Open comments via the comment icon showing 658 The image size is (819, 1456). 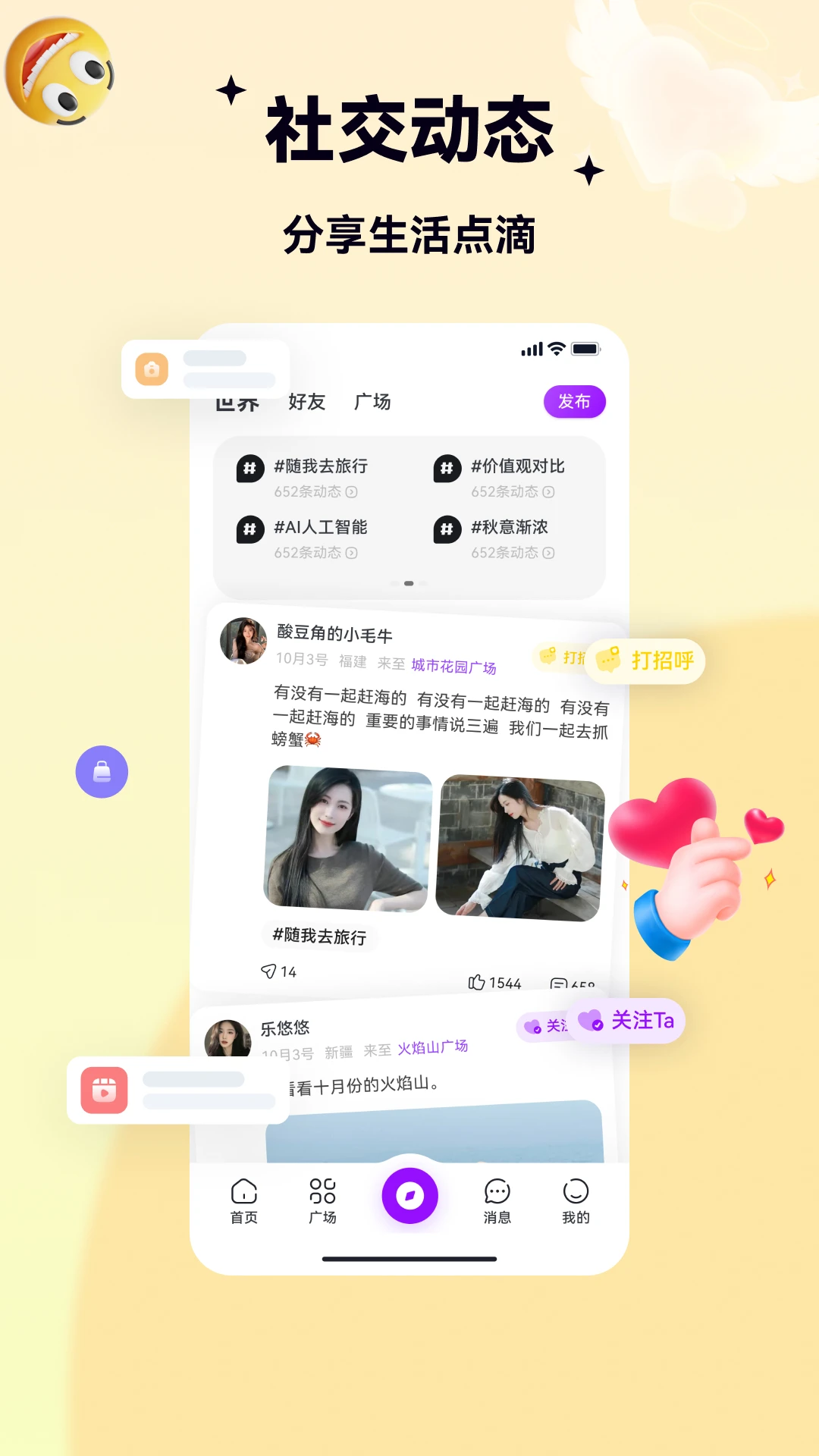tap(560, 984)
